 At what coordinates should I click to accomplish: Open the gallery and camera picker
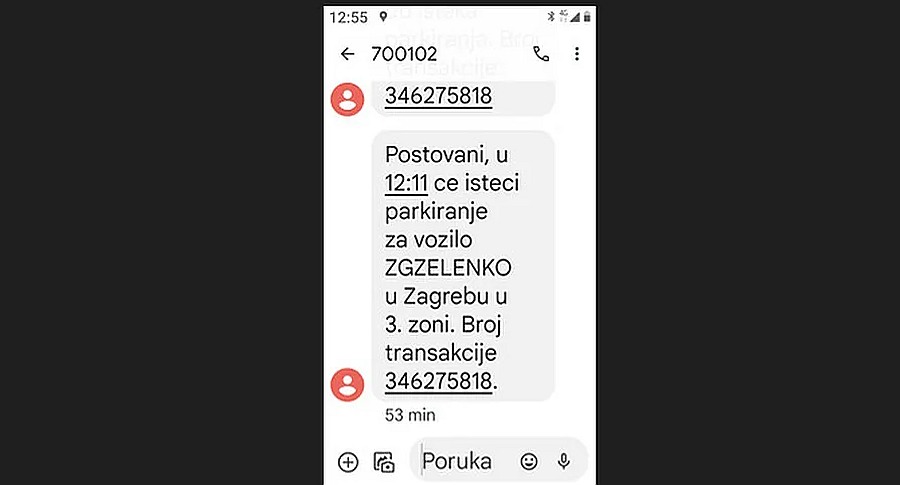(384, 461)
